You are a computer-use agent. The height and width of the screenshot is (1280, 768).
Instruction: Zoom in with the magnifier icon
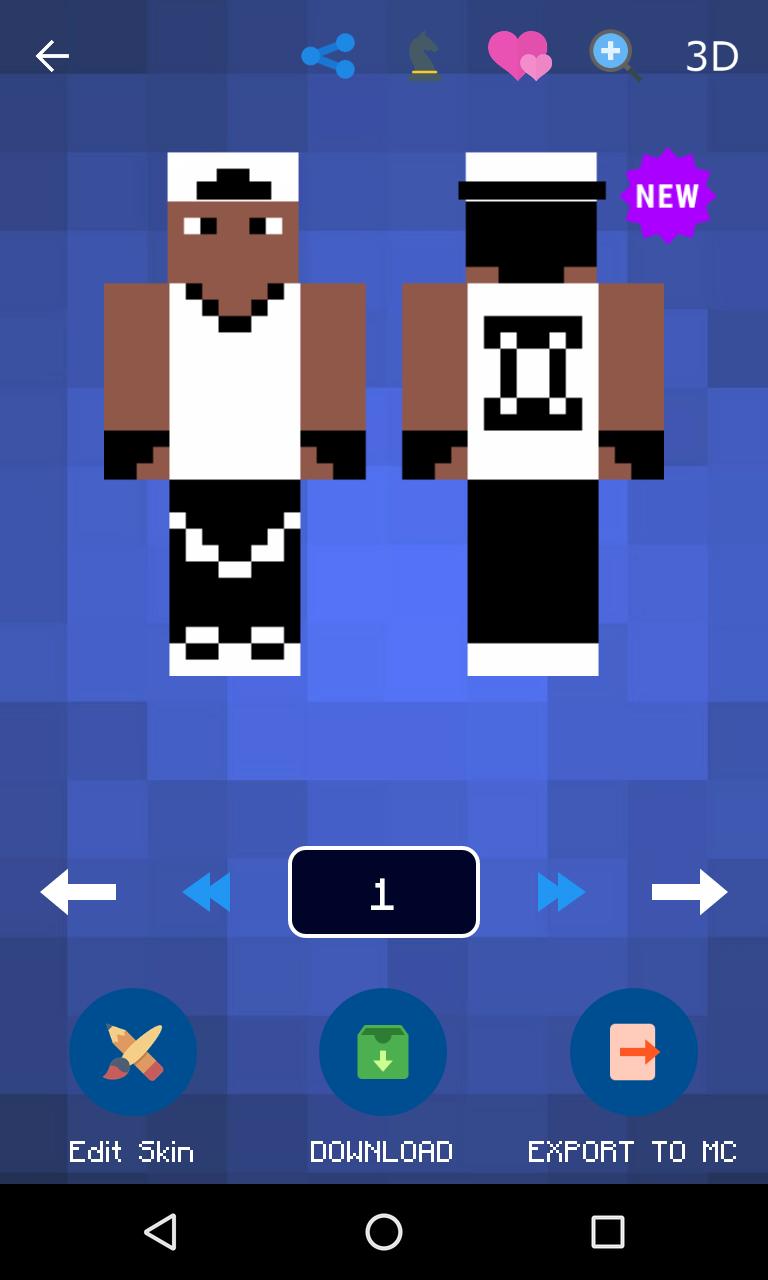(614, 56)
